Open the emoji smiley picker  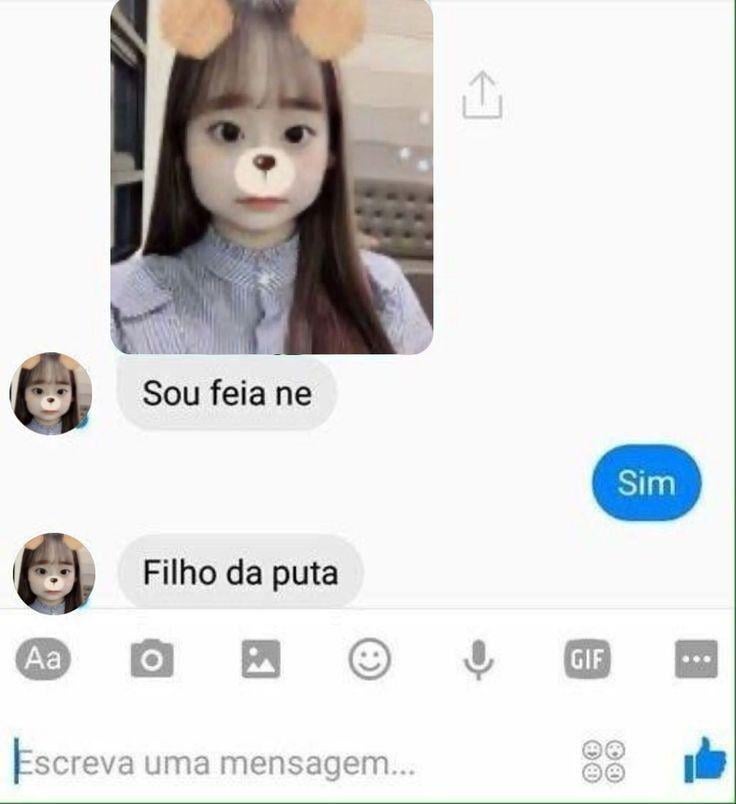(369, 660)
